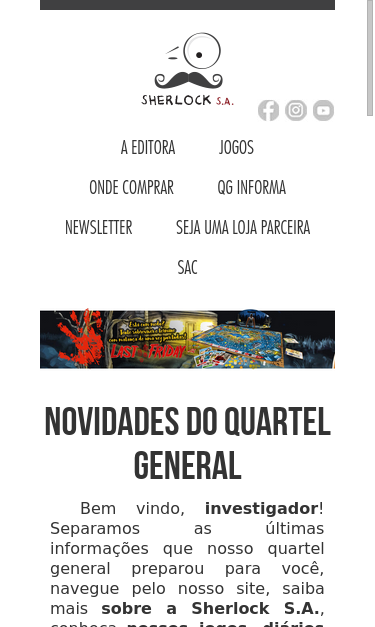Open the YouTube channel icon
The width and height of the screenshot is (375, 627).
click(x=323, y=110)
